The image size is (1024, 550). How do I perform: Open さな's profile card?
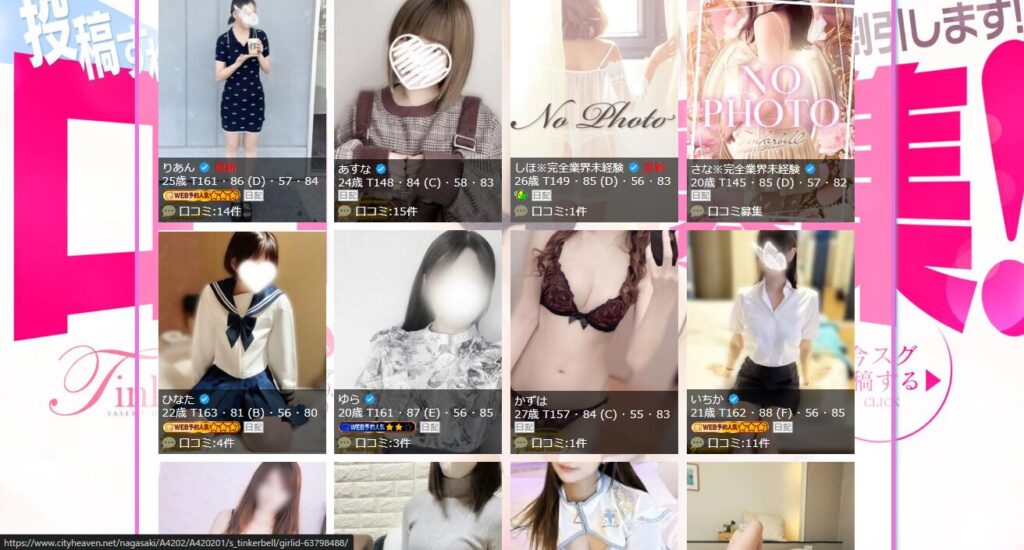tap(770, 80)
